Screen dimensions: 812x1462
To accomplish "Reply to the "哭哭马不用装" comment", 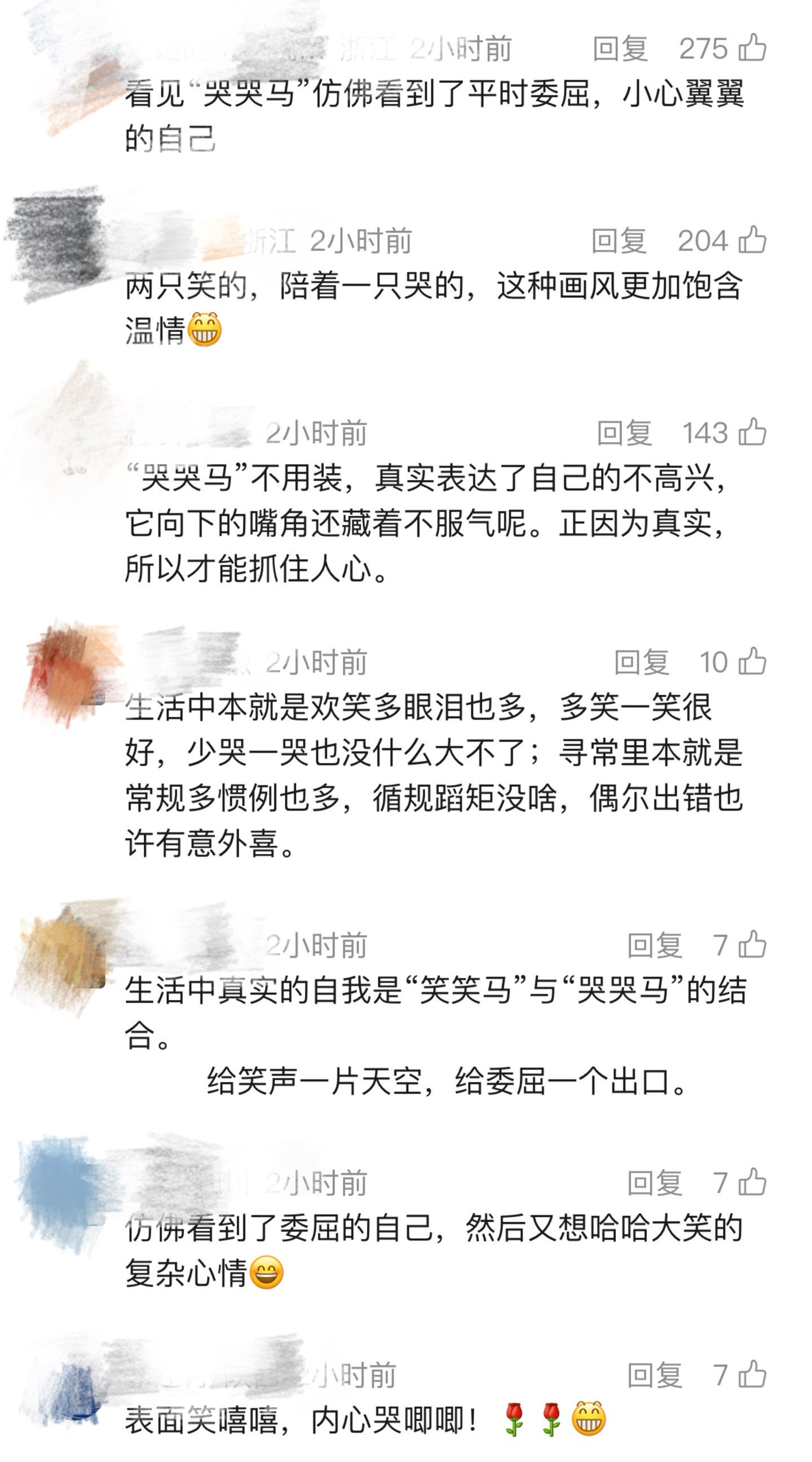I will tap(624, 434).
